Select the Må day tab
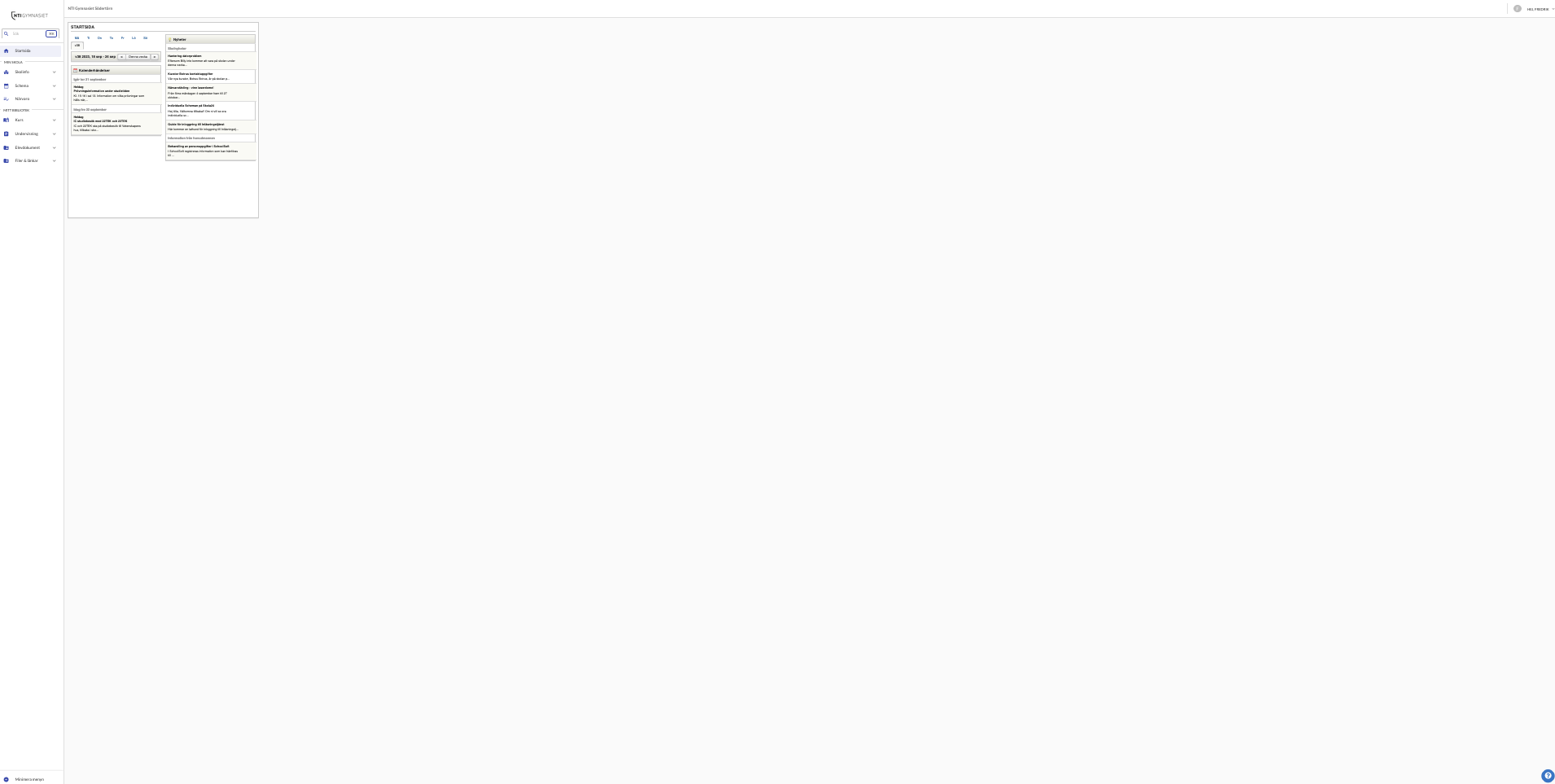Viewport: 1555px width, 784px height. [77, 37]
